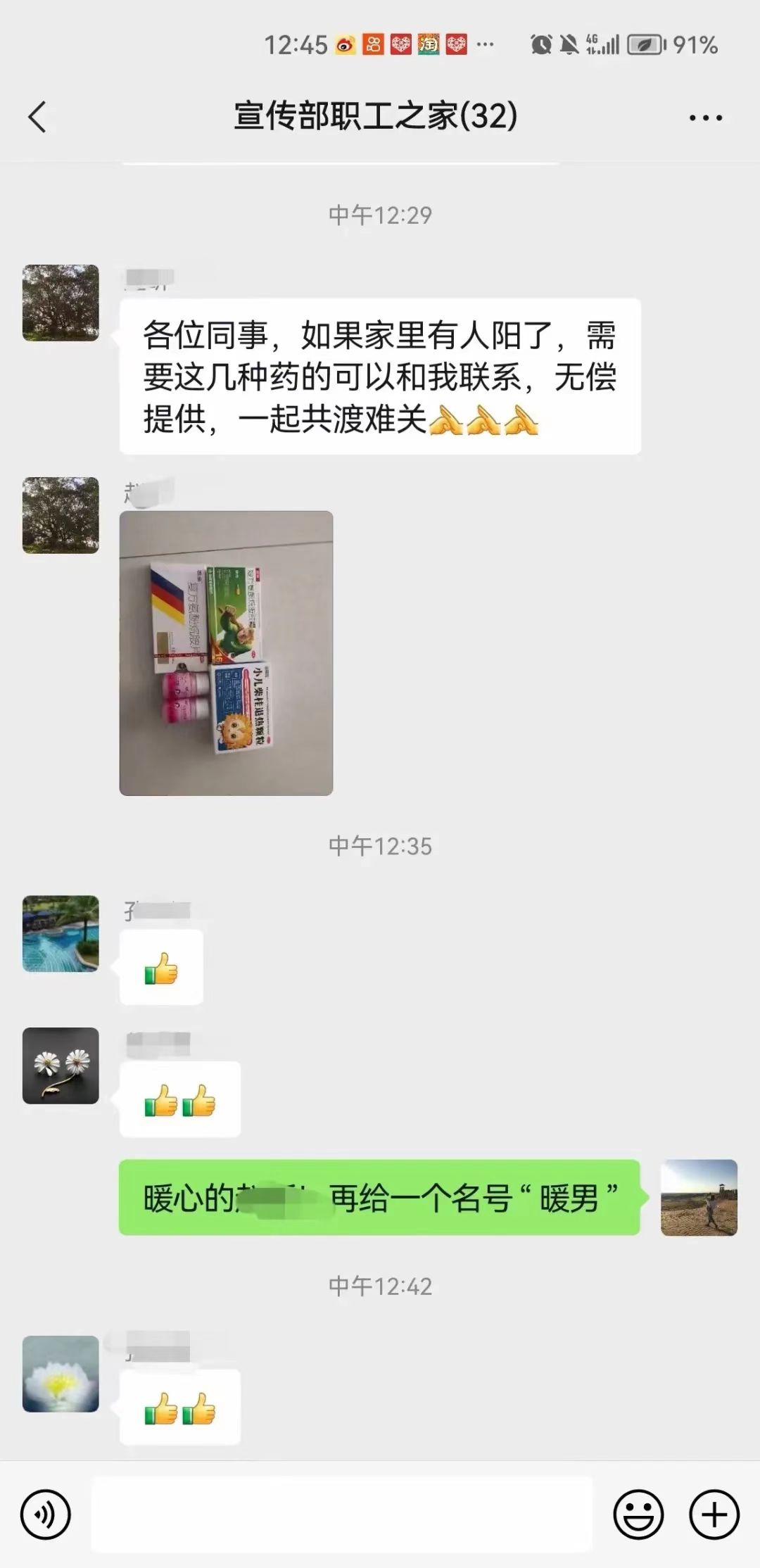The height and width of the screenshot is (1568, 760).
Task: Open the white lotus avatar profile
Action: tap(61, 1374)
